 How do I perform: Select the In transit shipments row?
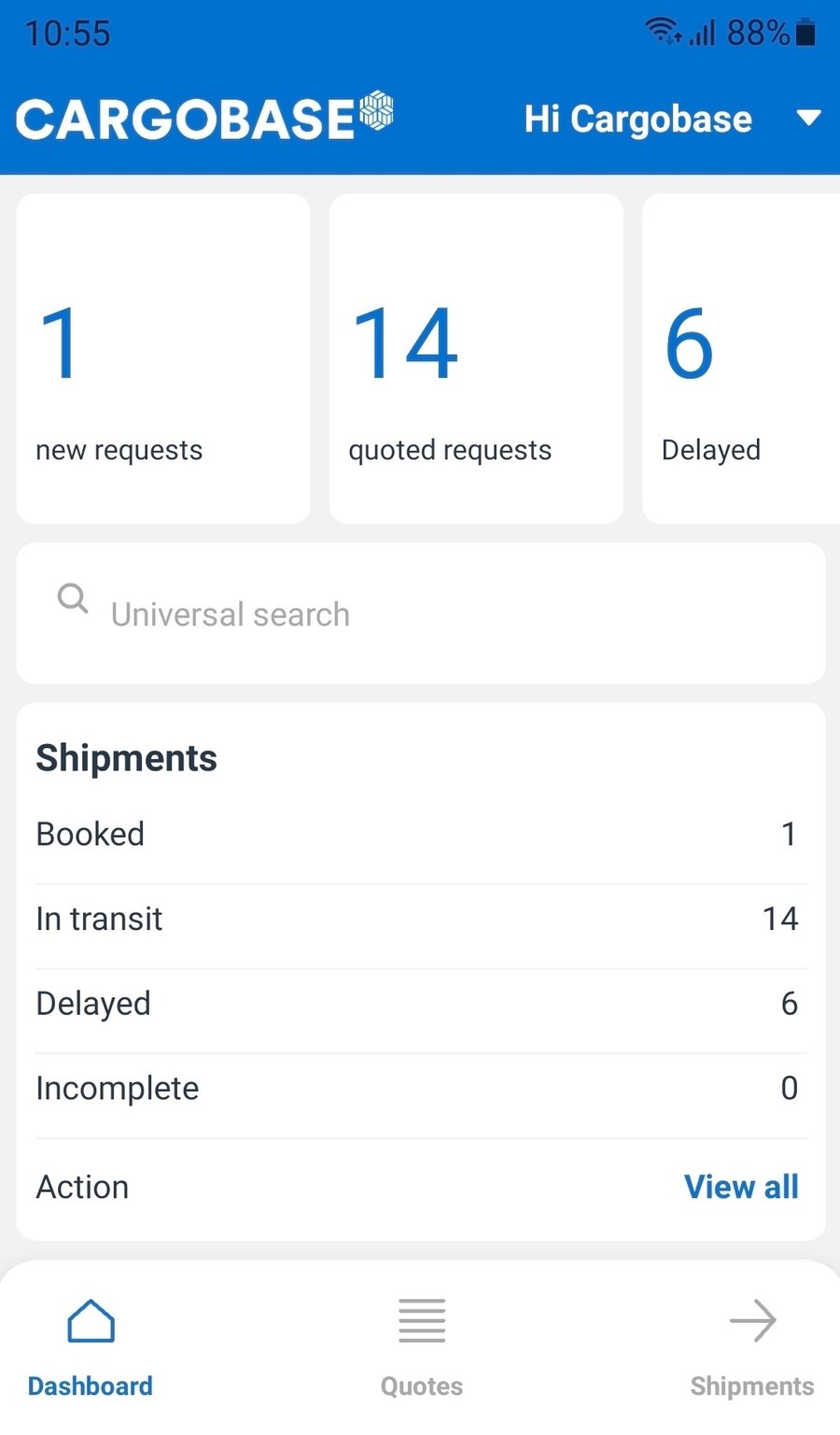pyautogui.click(x=420, y=919)
